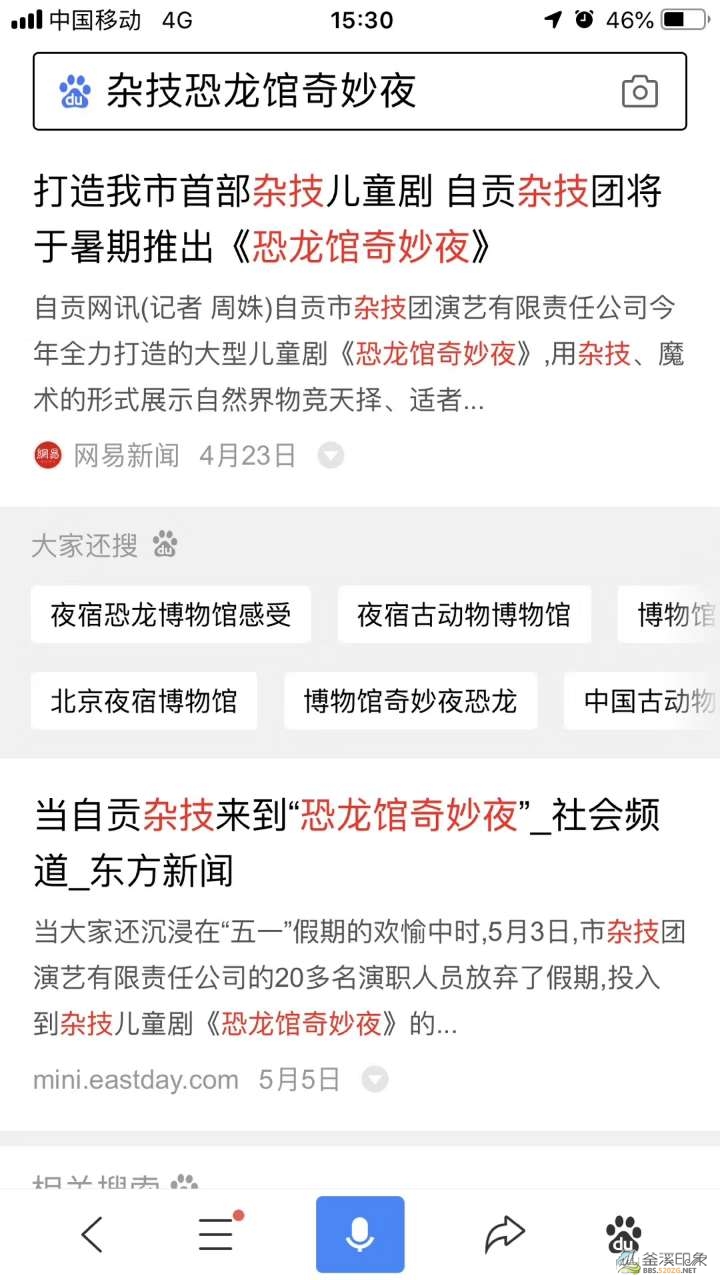This screenshot has width=720, height=1280.
Task: Search suggestion 北京夜宿博物馆
Action: click(x=144, y=700)
